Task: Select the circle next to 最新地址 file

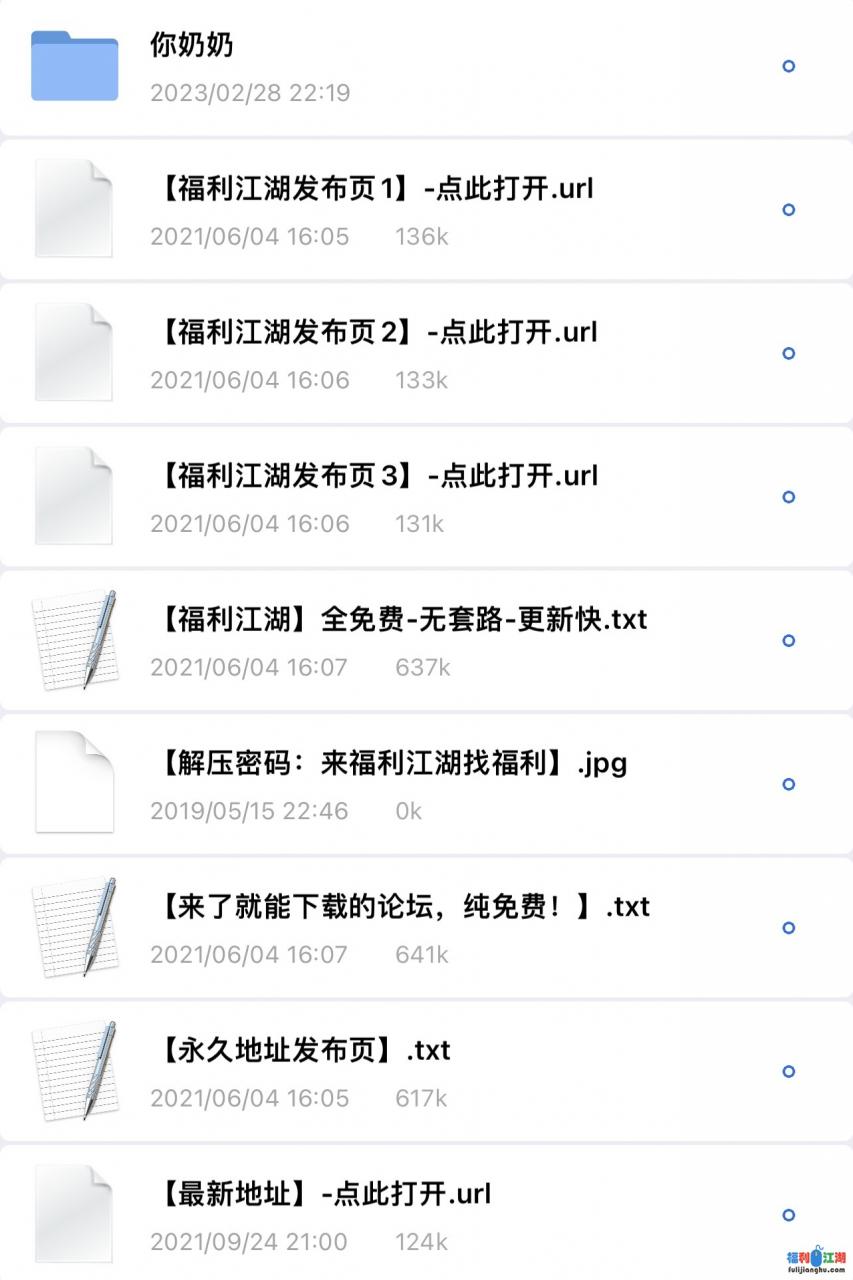Action: click(x=788, y=1215)
